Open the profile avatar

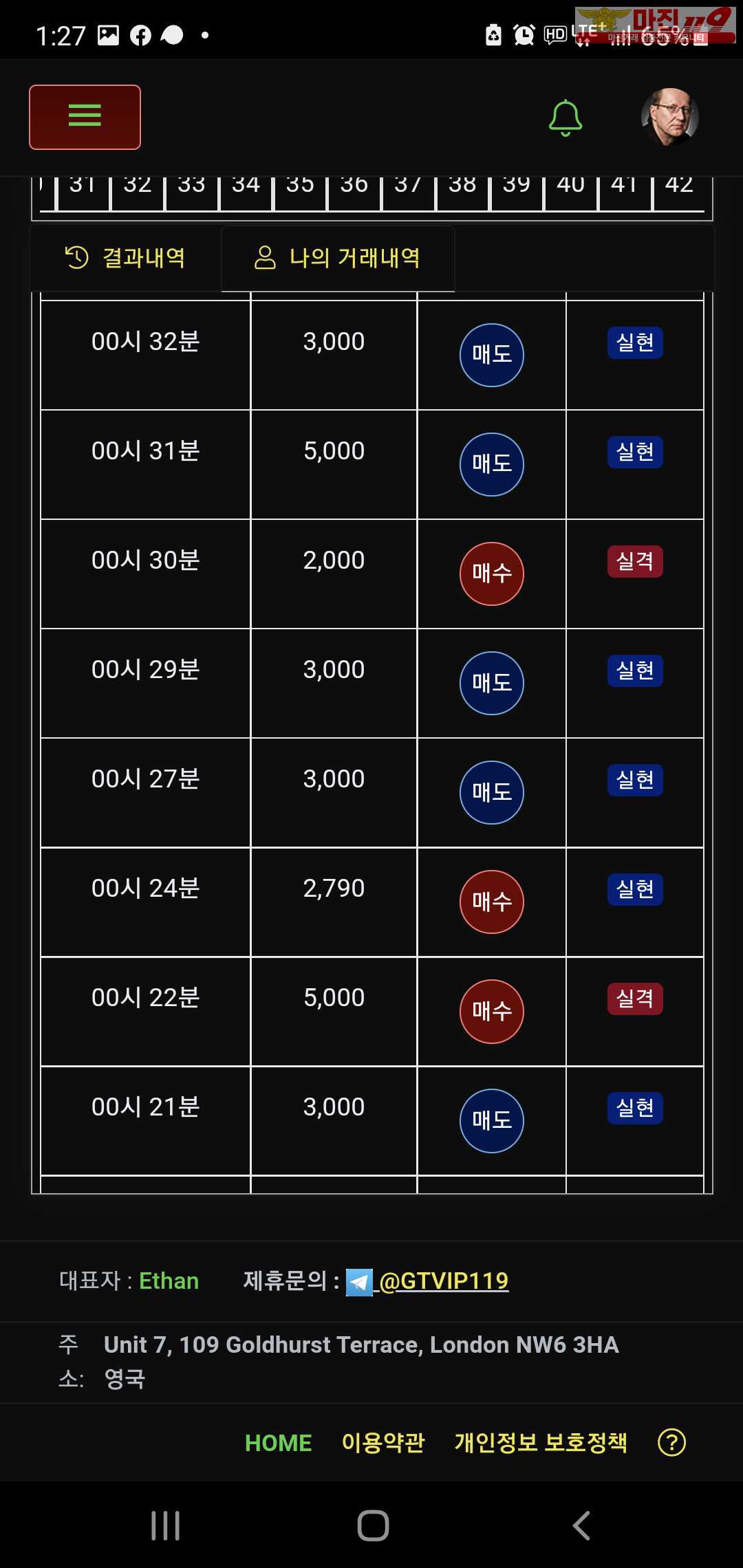pos(670,117)
